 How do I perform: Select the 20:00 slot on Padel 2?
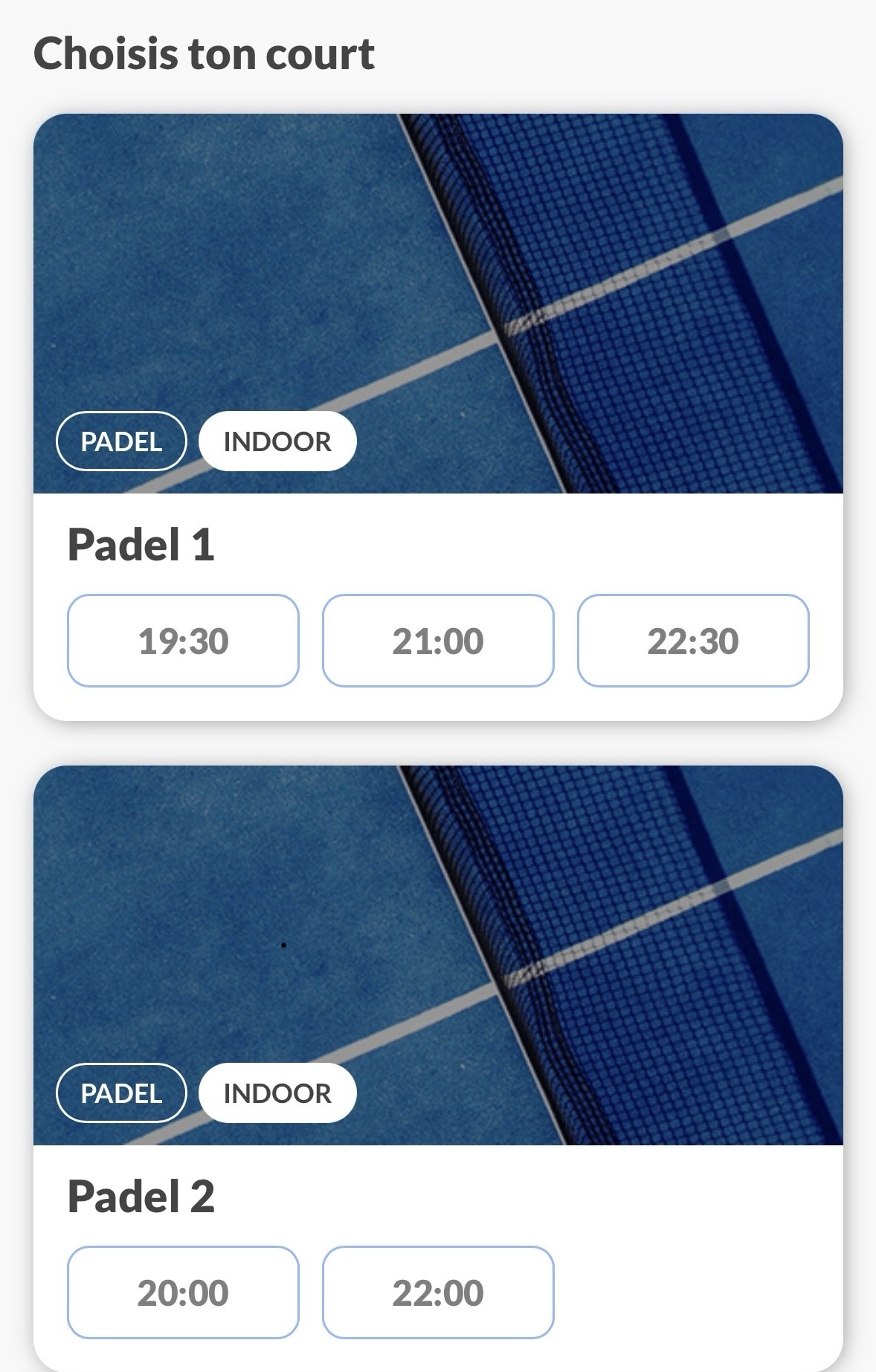tap(183, 1292)
